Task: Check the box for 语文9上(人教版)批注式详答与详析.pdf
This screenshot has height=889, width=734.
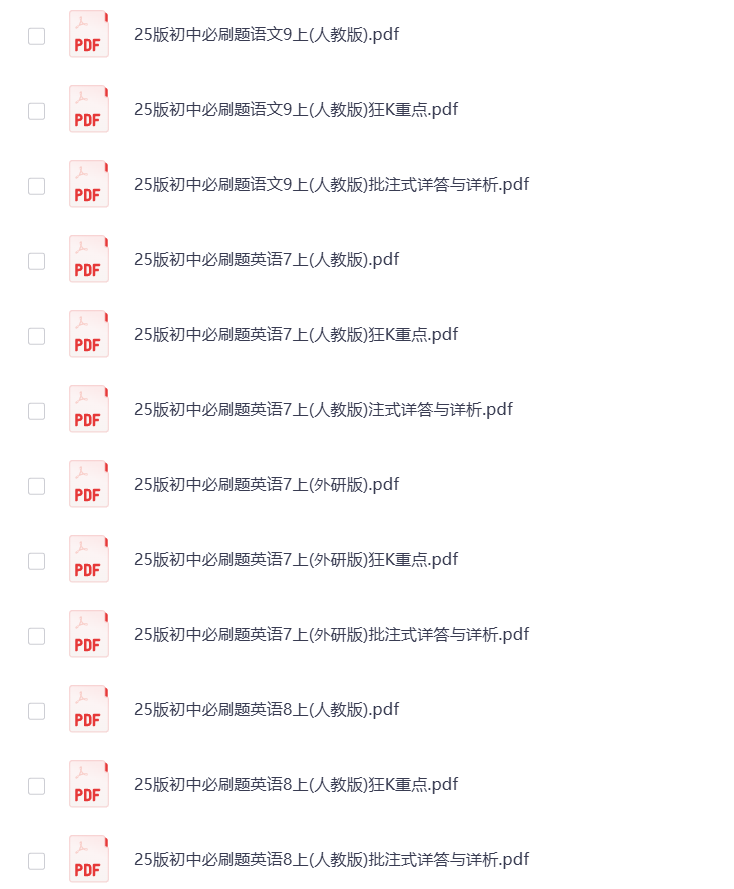Action: [x=37, y=186]
